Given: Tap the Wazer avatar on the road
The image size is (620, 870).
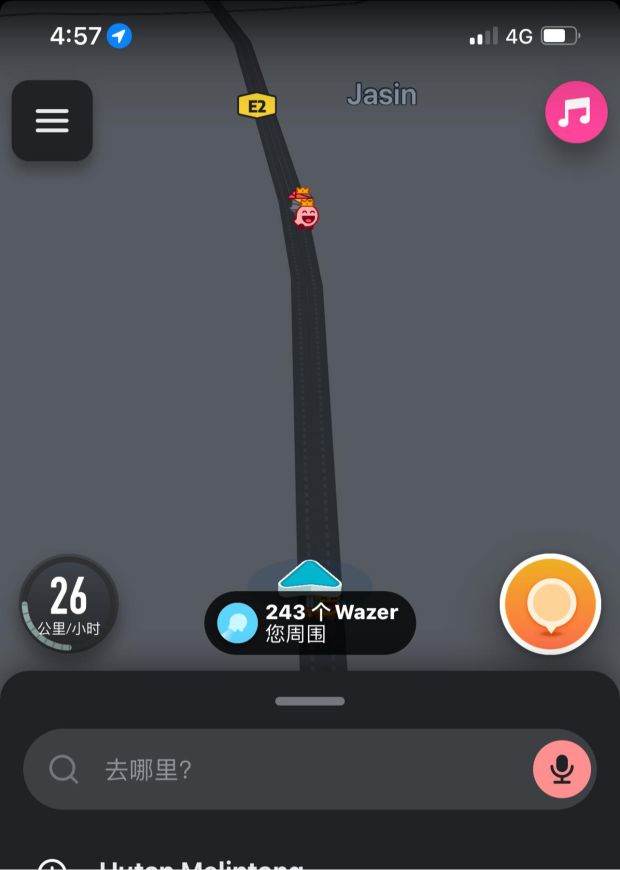Looking at the screenshot, I should (x=305, y=210).
